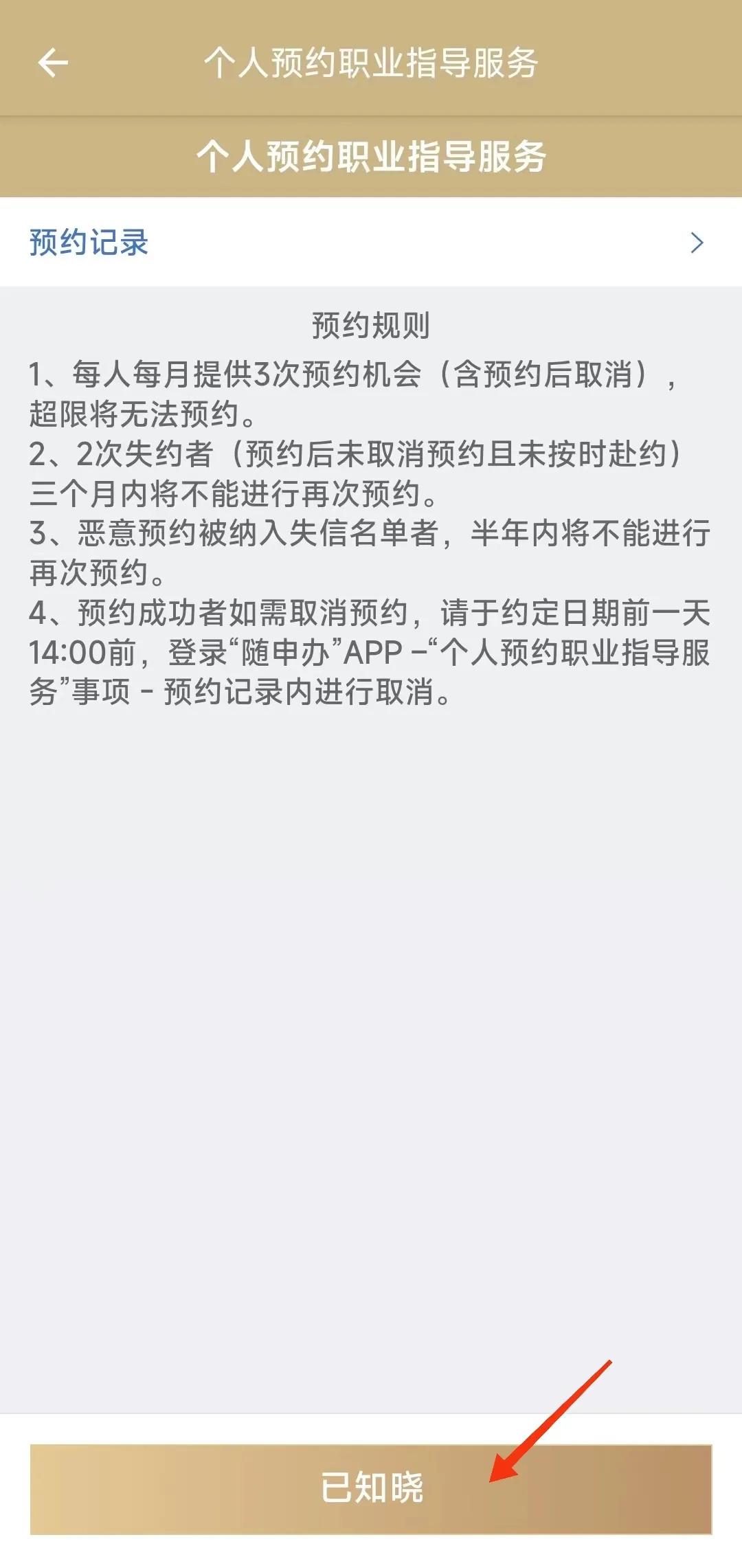Select the rule text mentioning 随申办 APP
This screenshot has height=1568, width=742.
click(371, 654)
